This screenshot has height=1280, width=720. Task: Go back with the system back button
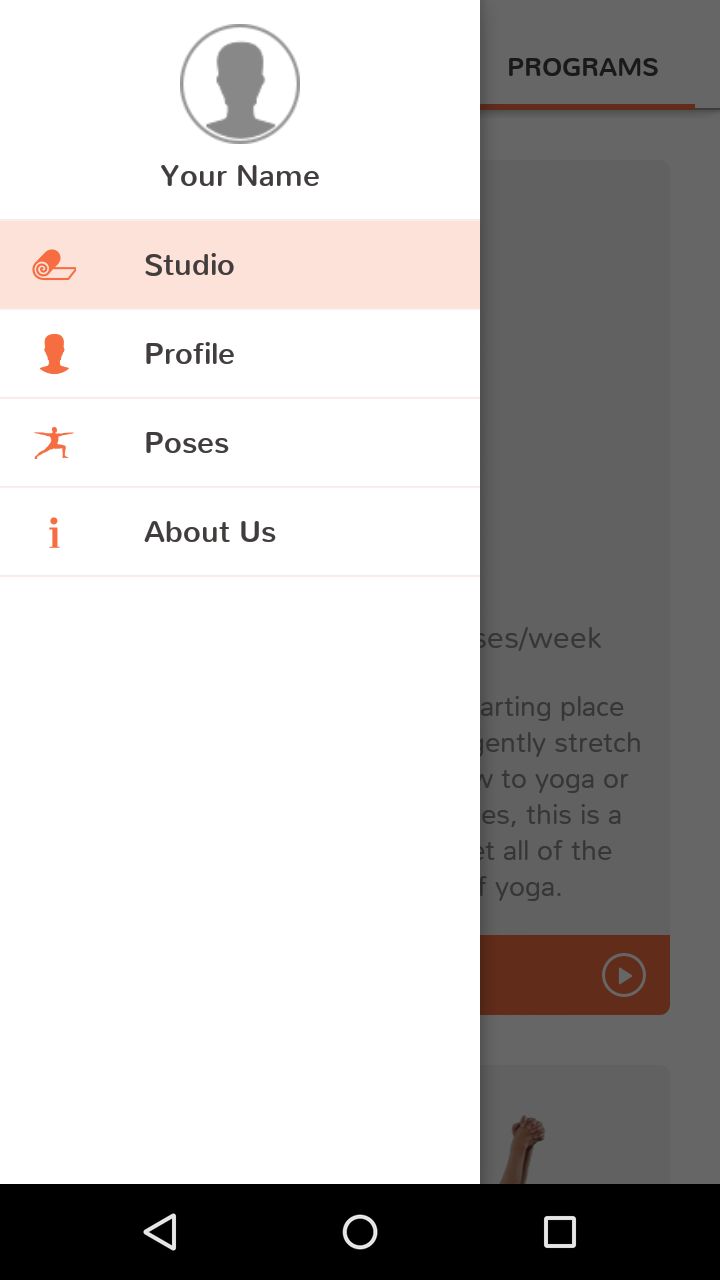coord(160,1232)
